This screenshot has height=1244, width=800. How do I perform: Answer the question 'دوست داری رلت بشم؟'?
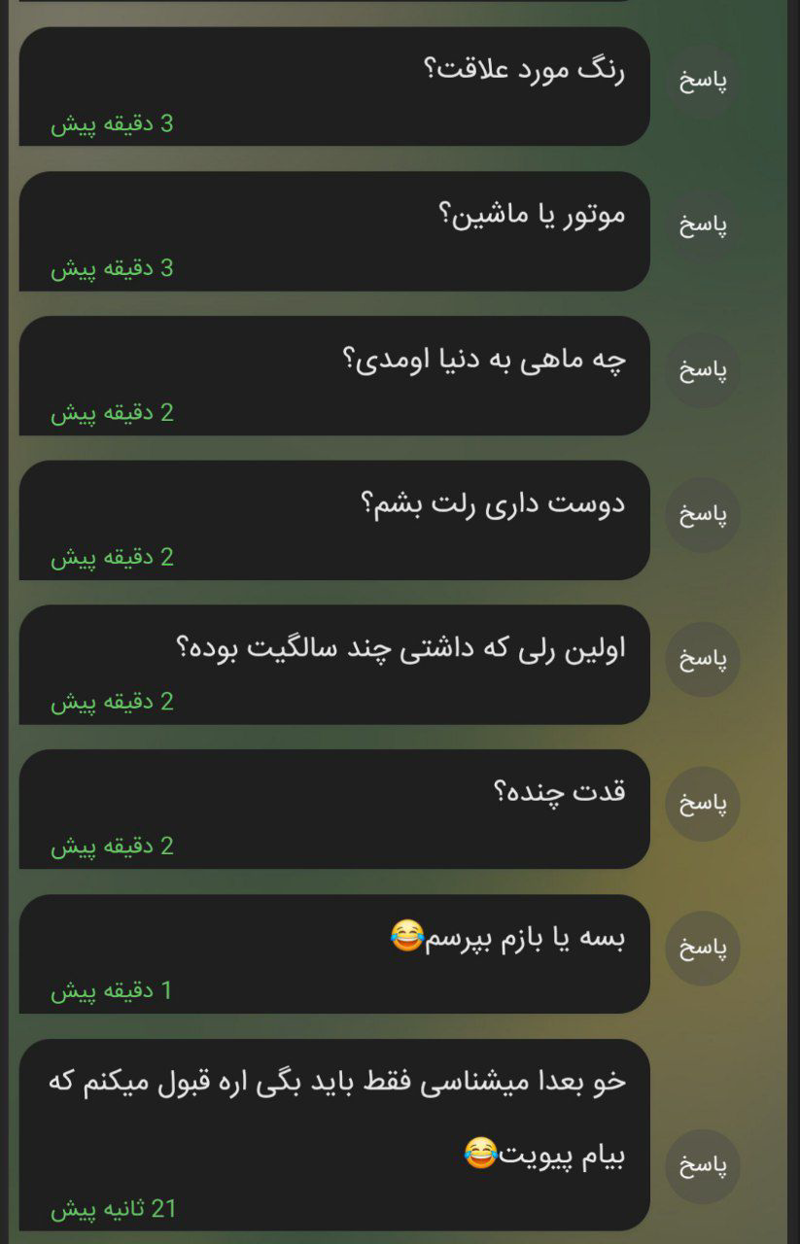(x=703, y=515)
